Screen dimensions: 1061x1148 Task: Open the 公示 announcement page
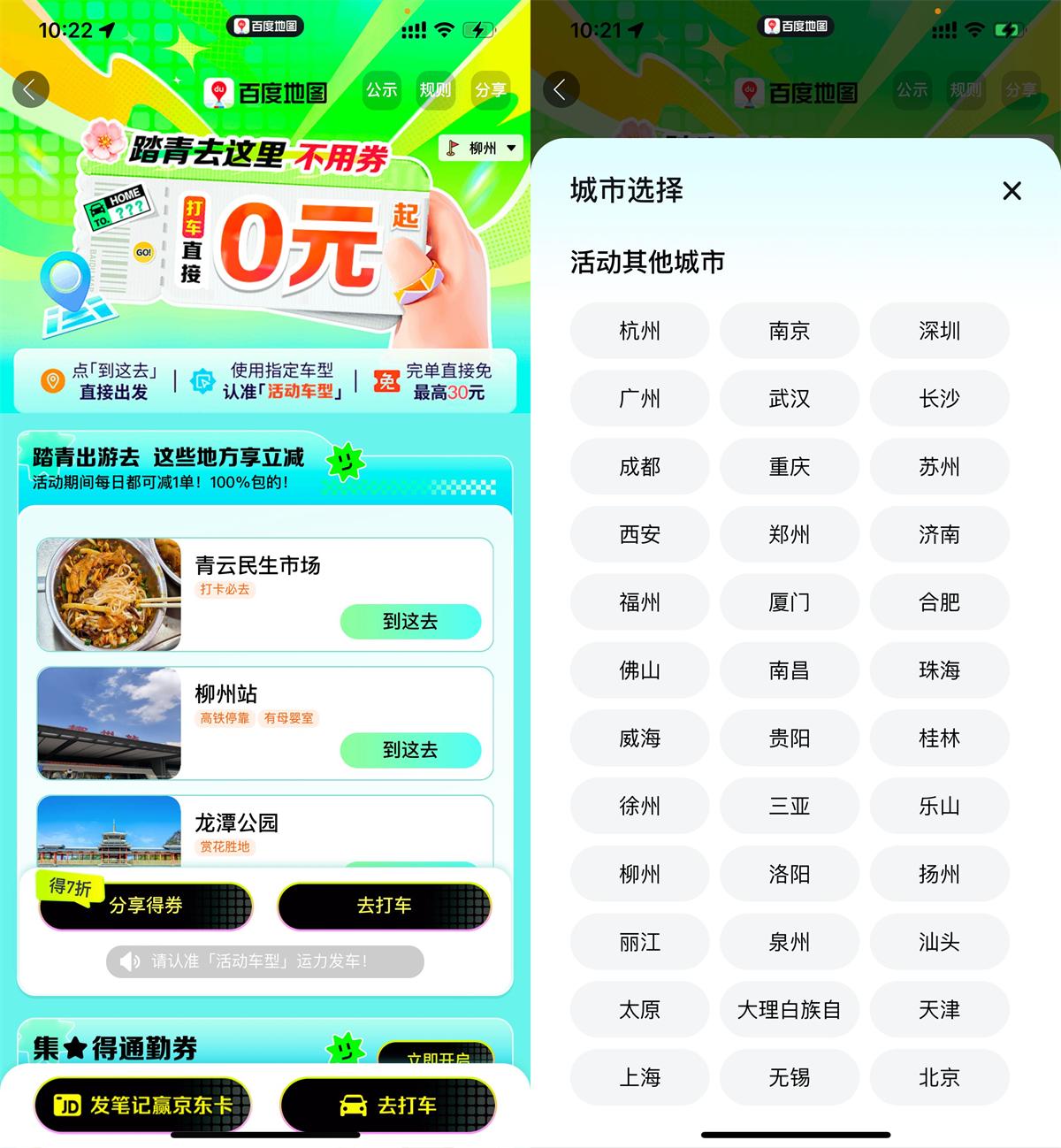382,90
